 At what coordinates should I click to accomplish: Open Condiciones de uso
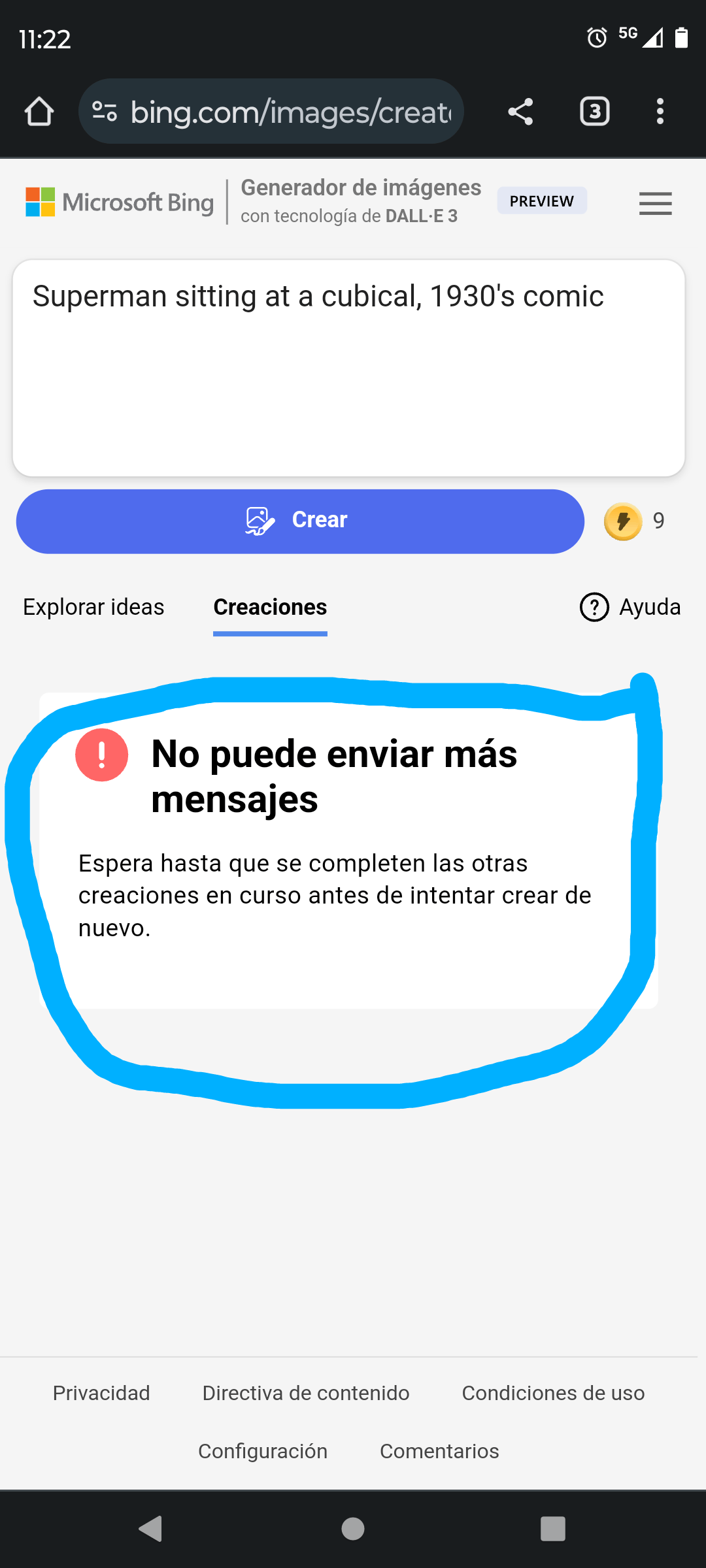(553, 1393)
